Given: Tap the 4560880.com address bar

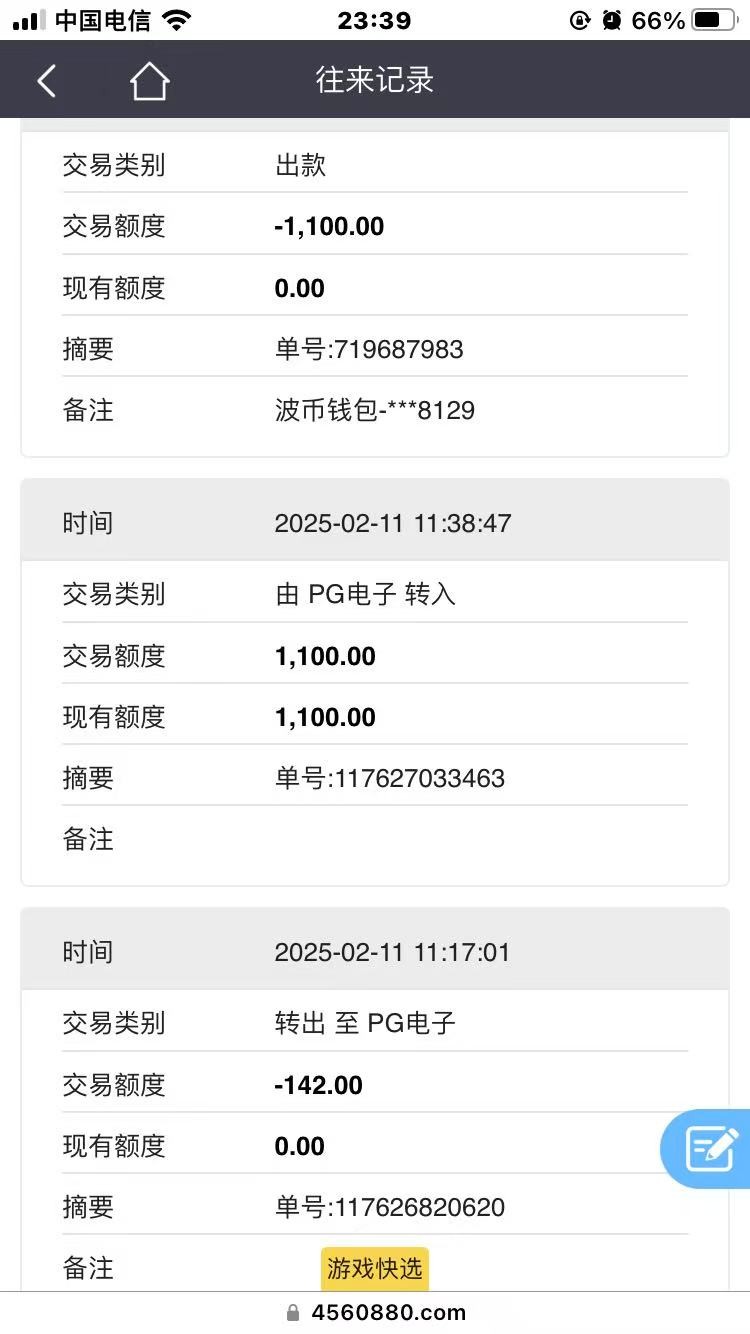Looking at the screenshot, I should [376, 1312].
